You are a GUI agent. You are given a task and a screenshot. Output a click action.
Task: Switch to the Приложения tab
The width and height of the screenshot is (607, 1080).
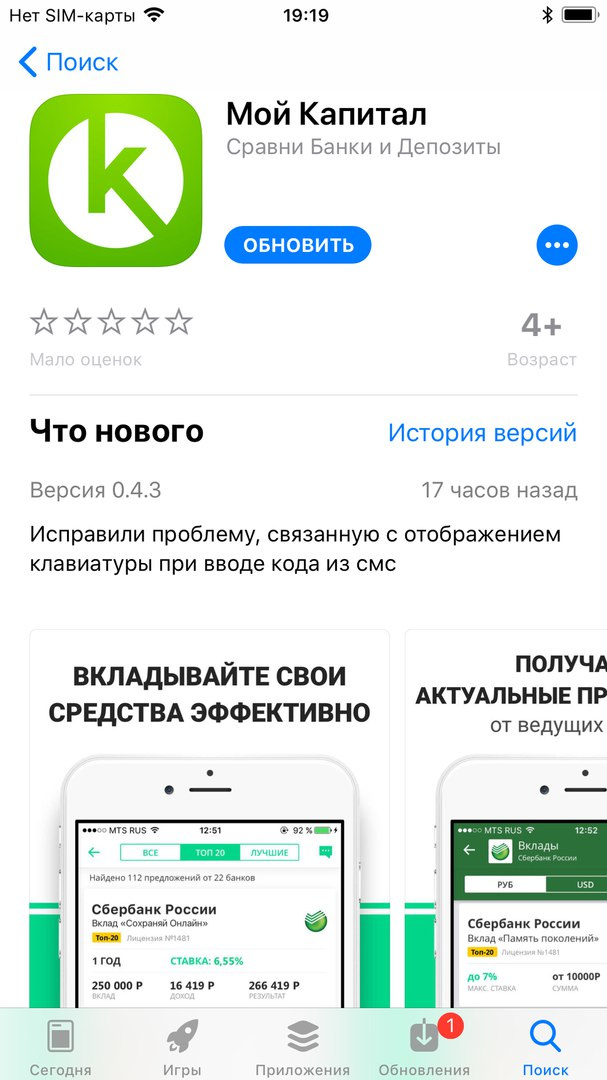[303, 1046]
